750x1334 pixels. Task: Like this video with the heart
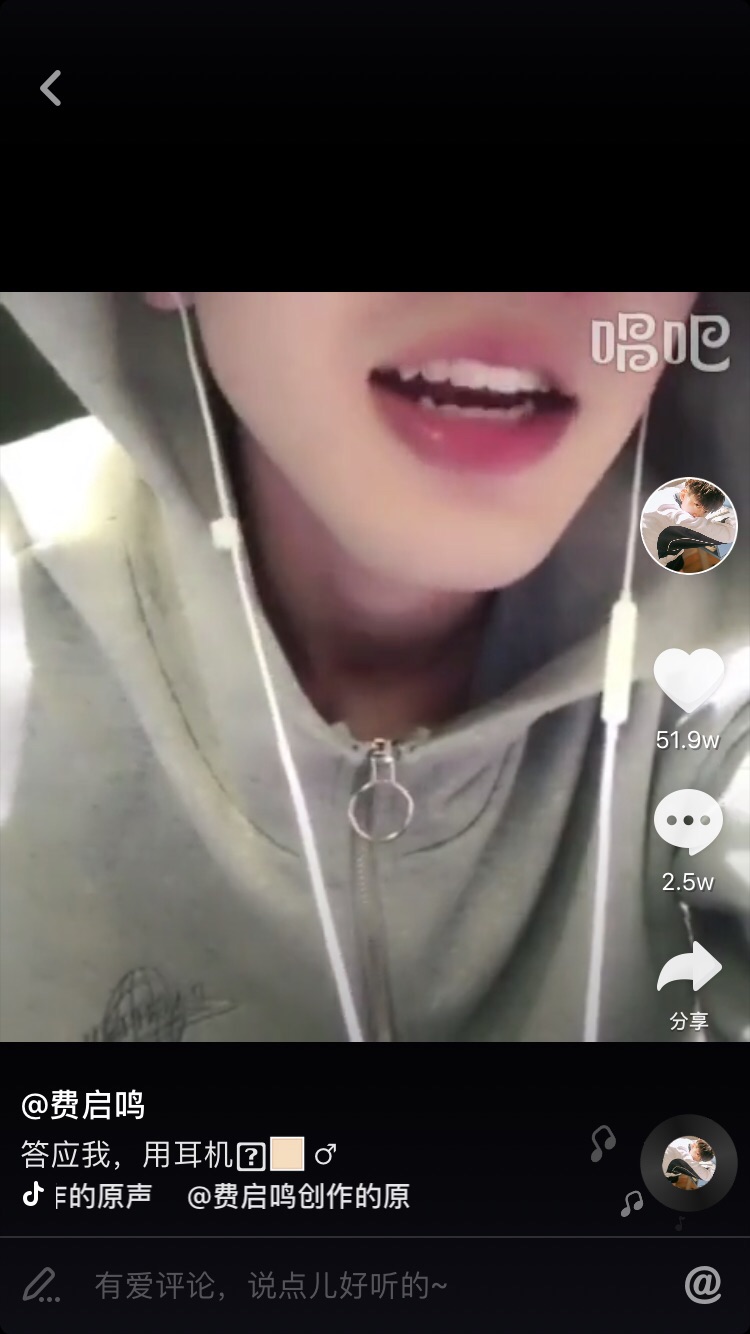click(x=688, y=681)
